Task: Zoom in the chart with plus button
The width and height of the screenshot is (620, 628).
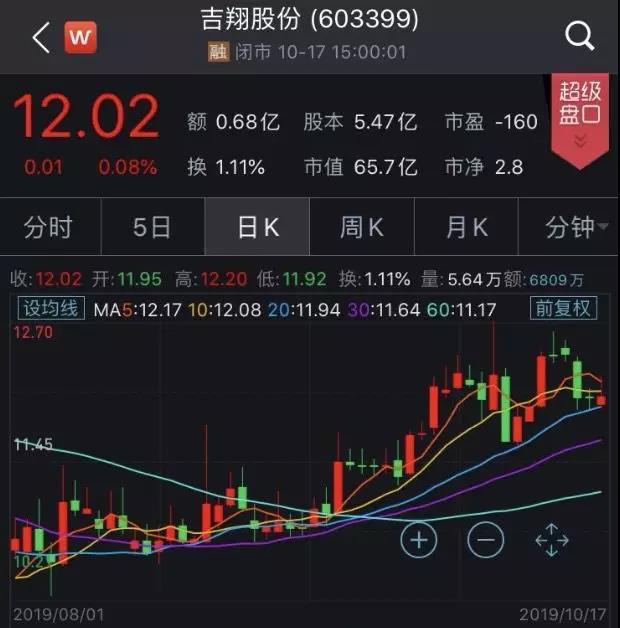Action: pos(419,541)
